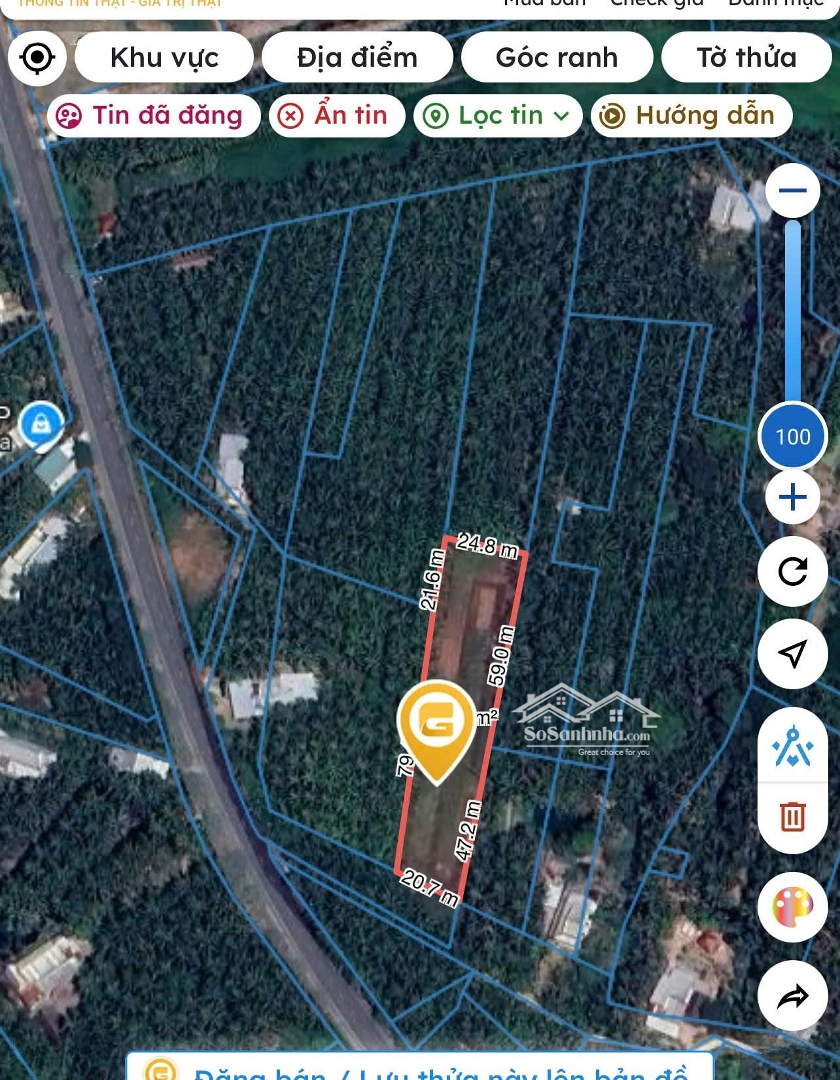The width and height of the screenshot is (840, 1080).
Task: Zoom out with the minus button
Action: tap(792, 191)
